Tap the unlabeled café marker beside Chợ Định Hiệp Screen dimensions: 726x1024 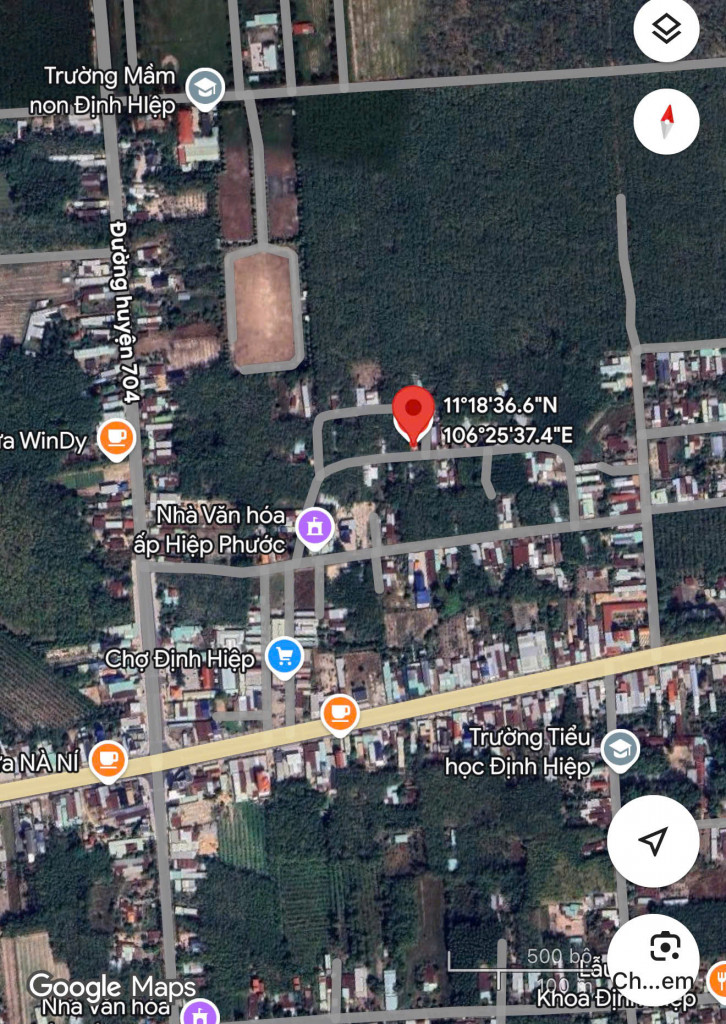(x=340, y=712)
